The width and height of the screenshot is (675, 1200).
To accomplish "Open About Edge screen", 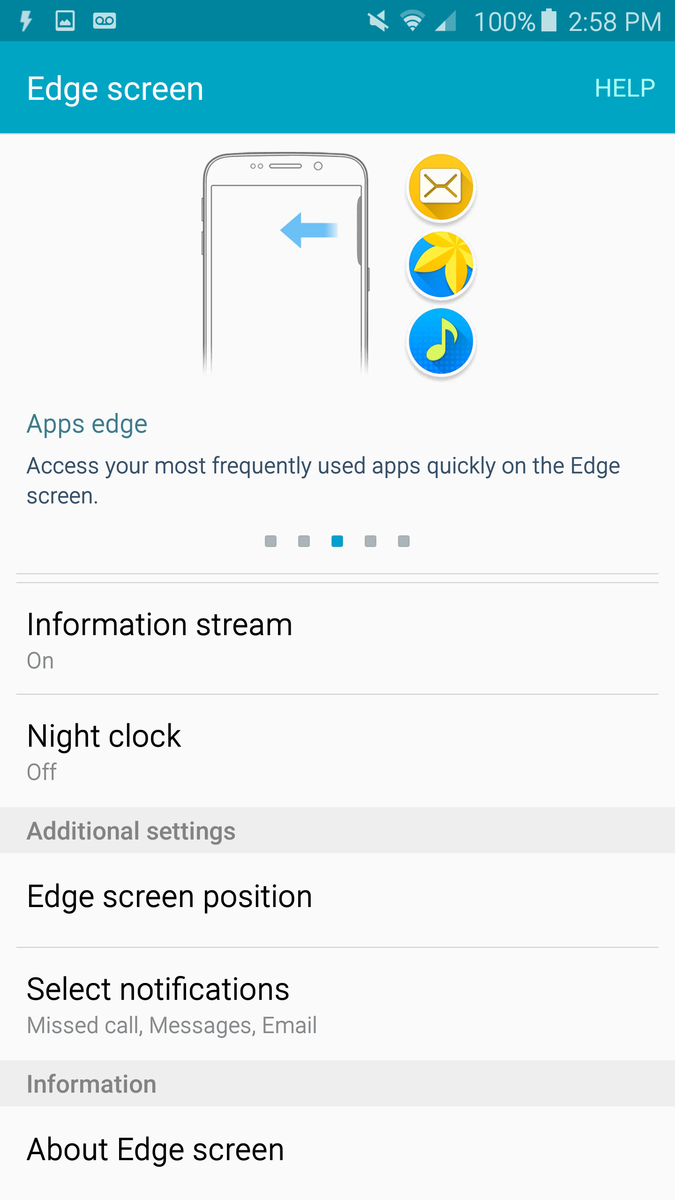I will click(x=337, y=1150).
